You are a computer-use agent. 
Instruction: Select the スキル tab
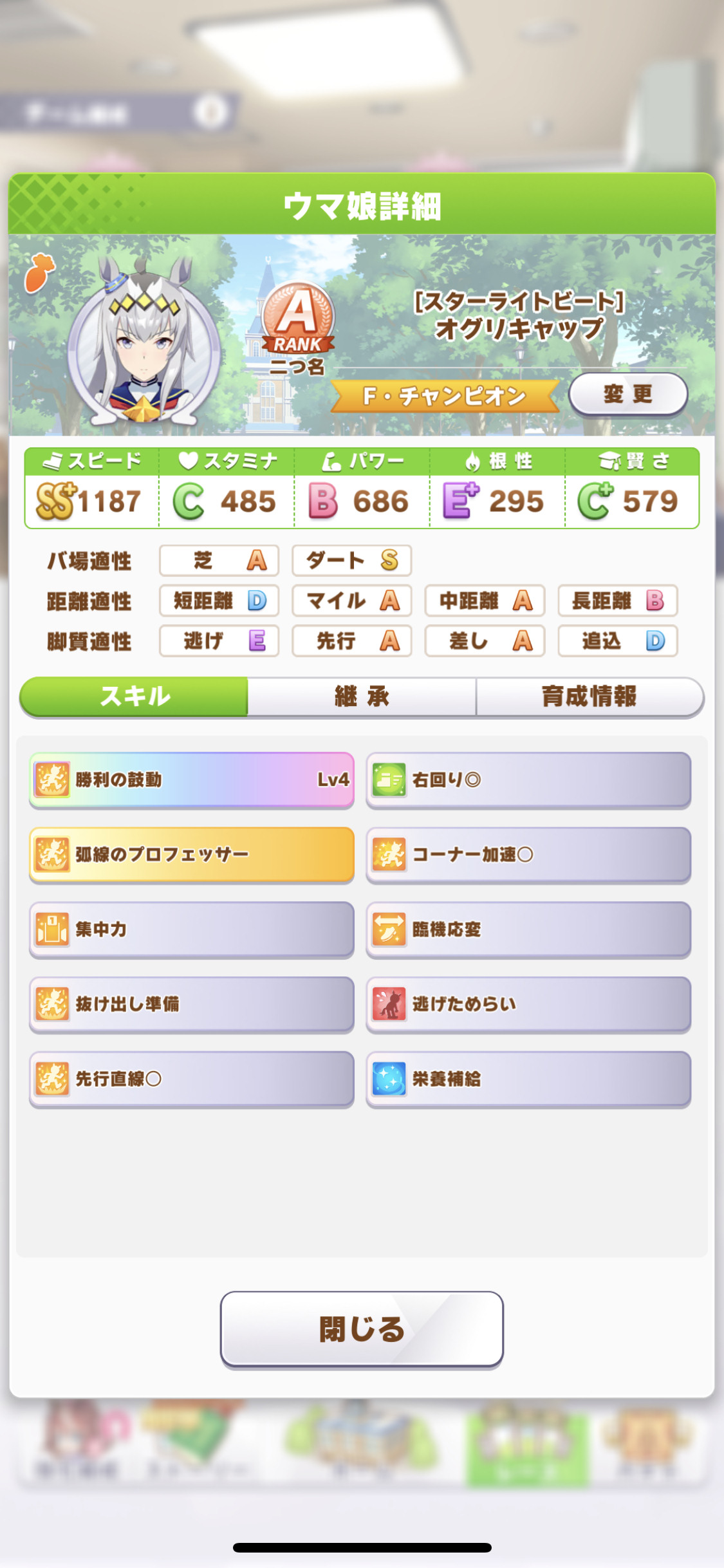134,696
